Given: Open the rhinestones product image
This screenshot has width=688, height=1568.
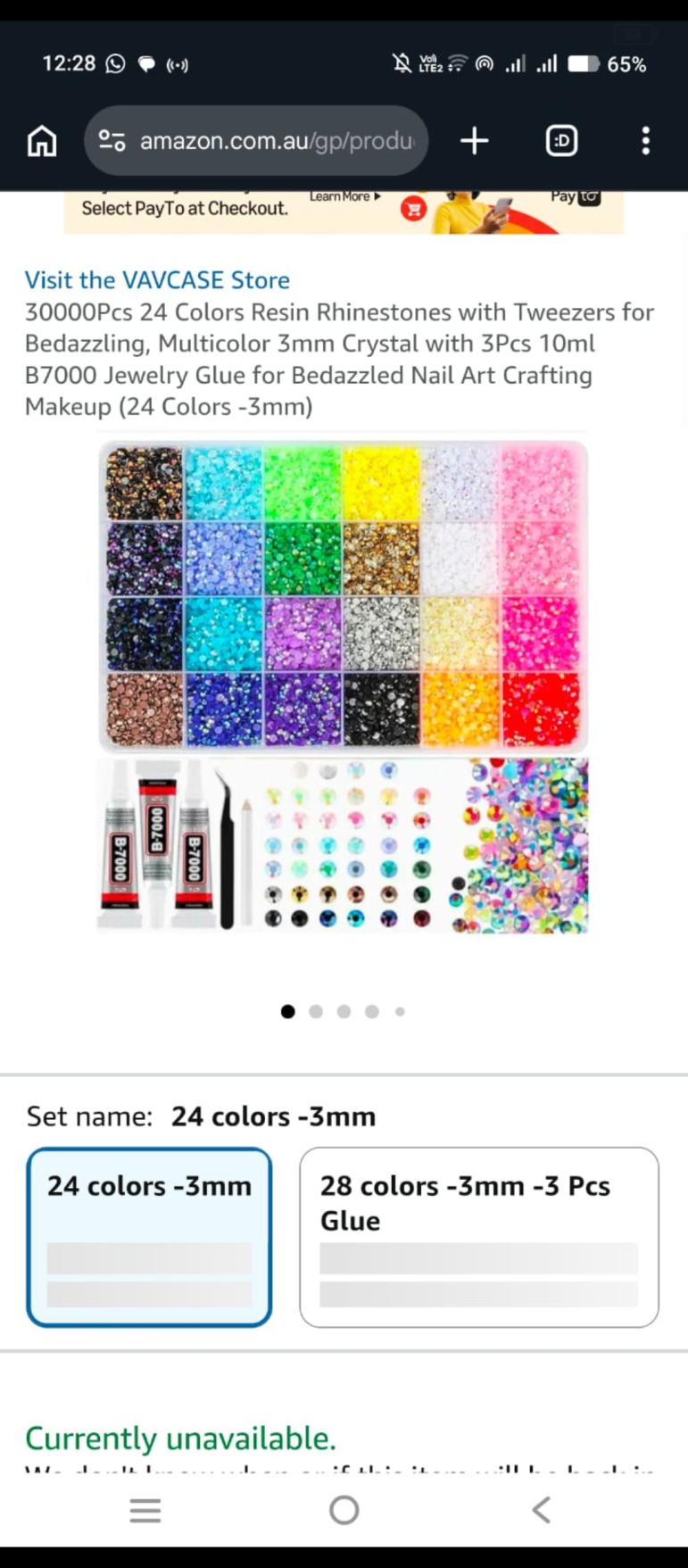Looking at the screenshot, I should point(343,686).
